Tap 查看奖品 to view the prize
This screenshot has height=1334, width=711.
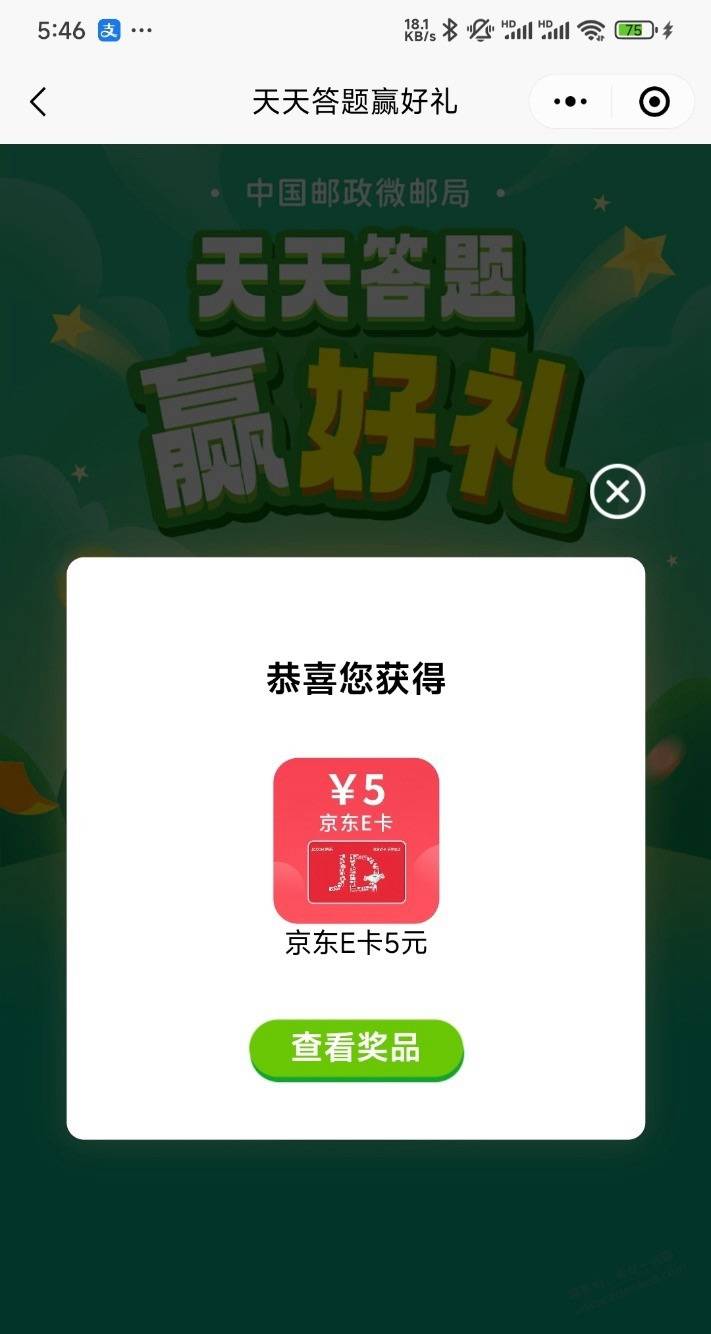point(356,1048)
